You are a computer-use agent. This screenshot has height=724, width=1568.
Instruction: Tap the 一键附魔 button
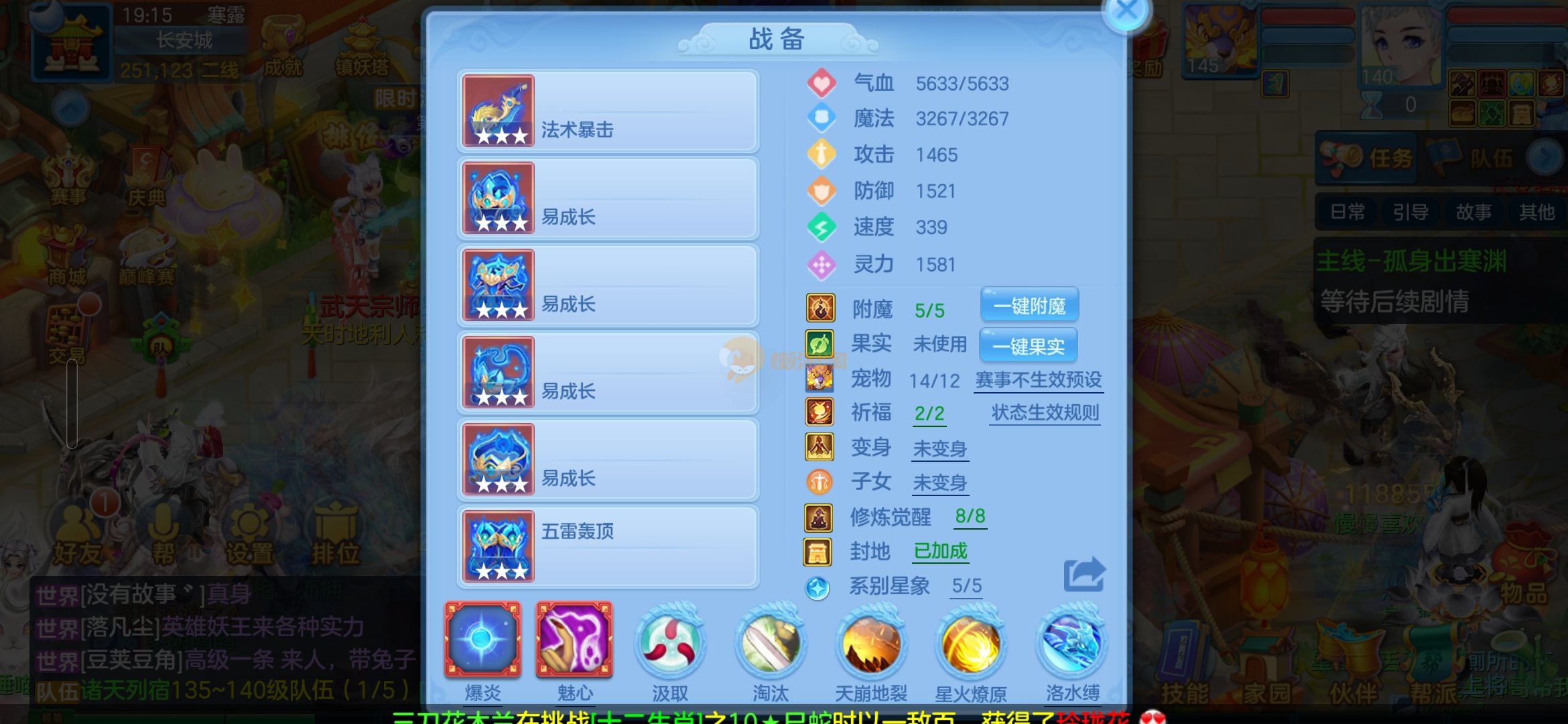click(x=1029, y=306)
